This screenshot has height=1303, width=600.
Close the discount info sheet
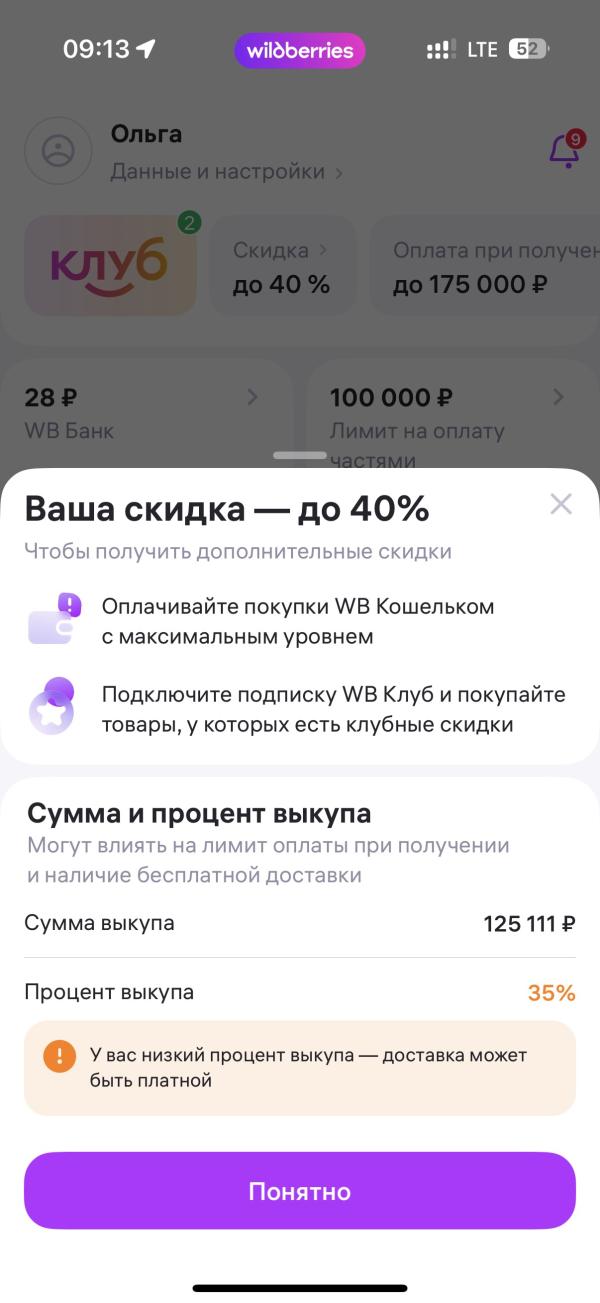561,504
